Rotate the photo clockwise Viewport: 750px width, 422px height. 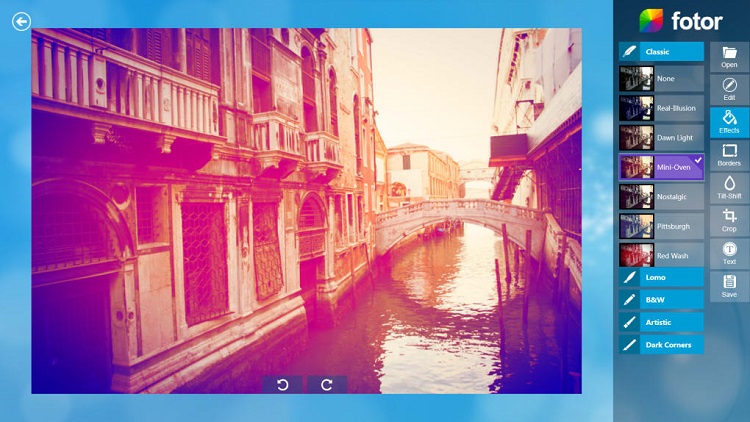coord(326,384)
